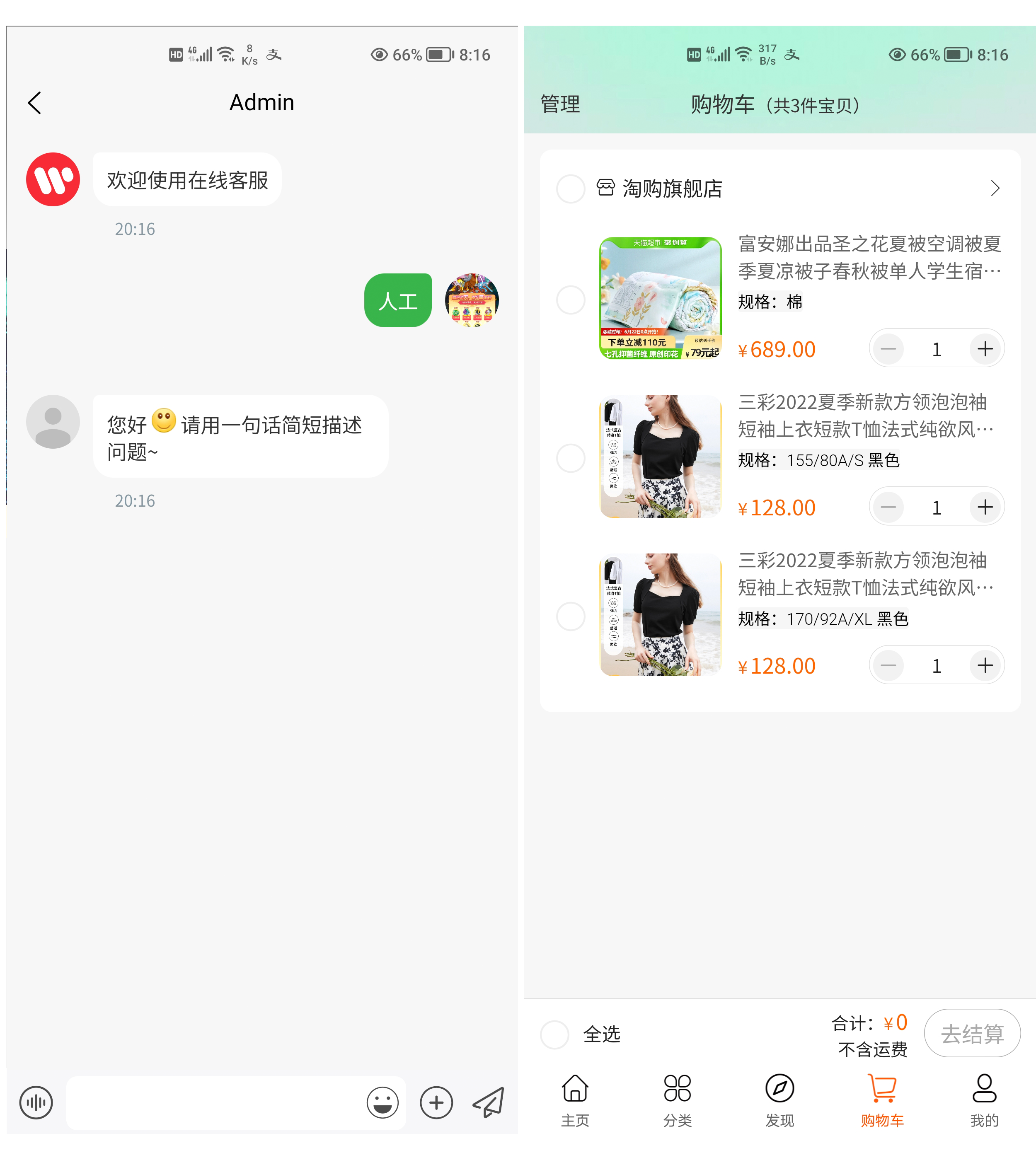The image size is (1036, 1160).
Task: Increase quantity of 170/92A/XL top
Action: pyautogui.click(x=985, y=665)
